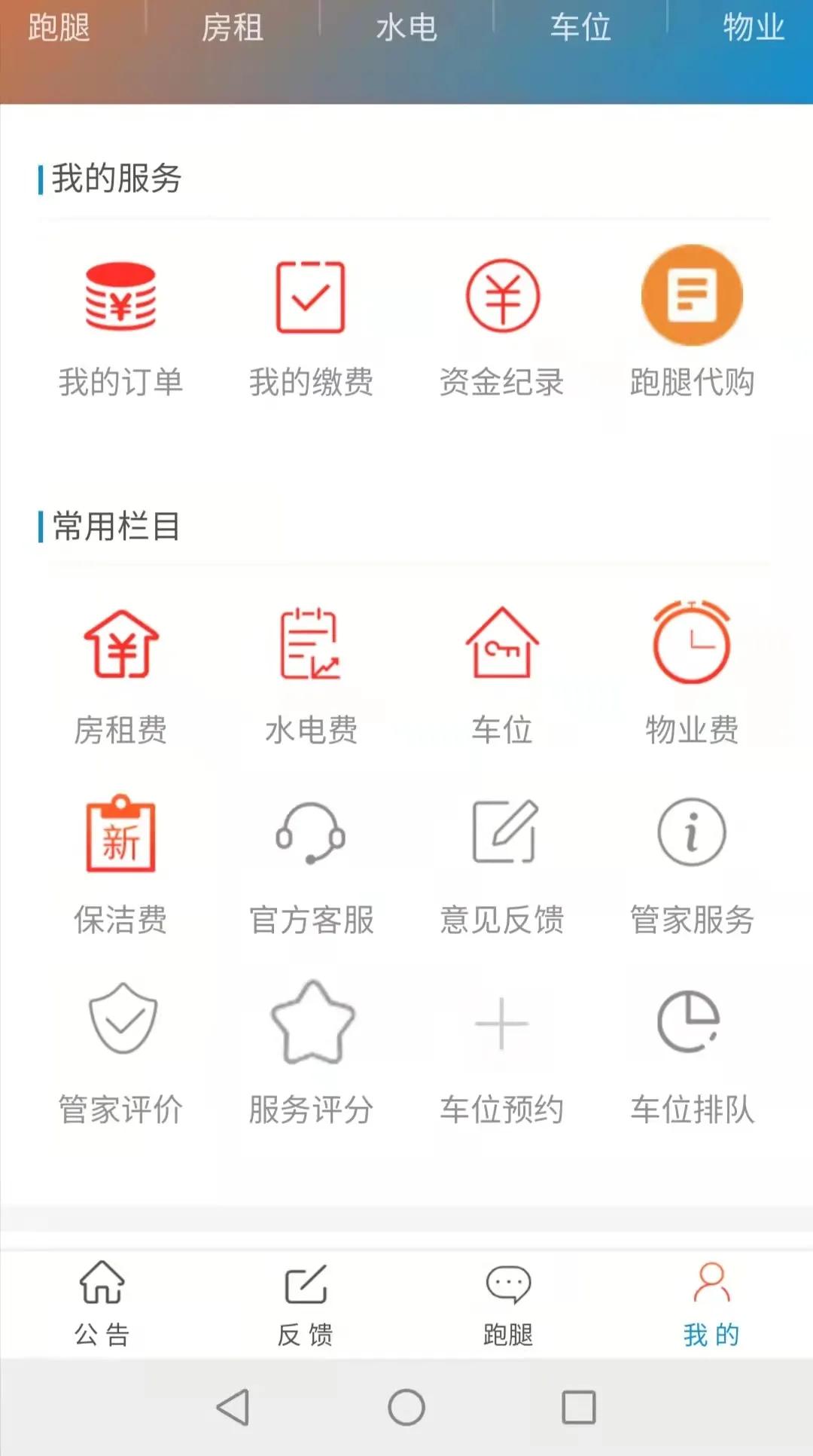This screenshot has height=1456, width=813.
Task: Open 服务评分 service rating
Action: pyautogui.click(x=312, y=1055)
